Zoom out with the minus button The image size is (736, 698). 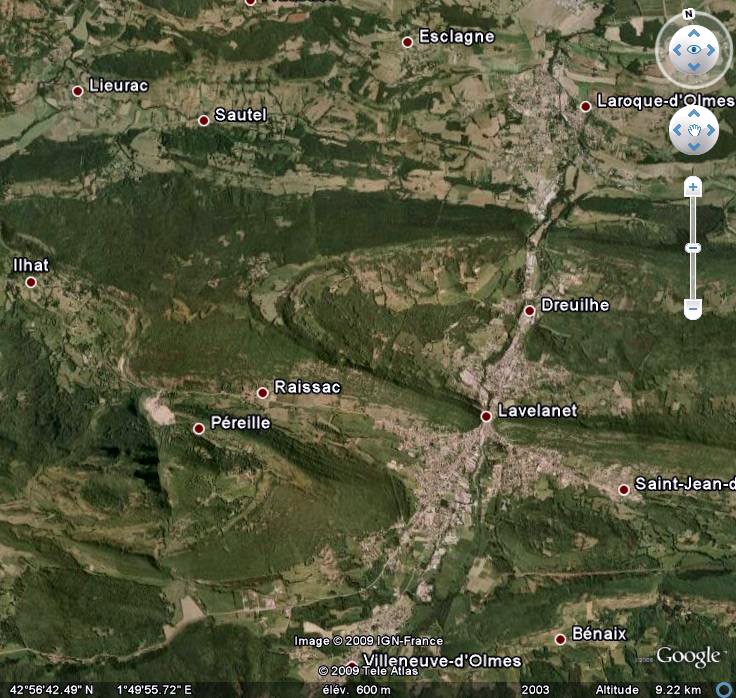pyautogui.click(x=692, y=310)
